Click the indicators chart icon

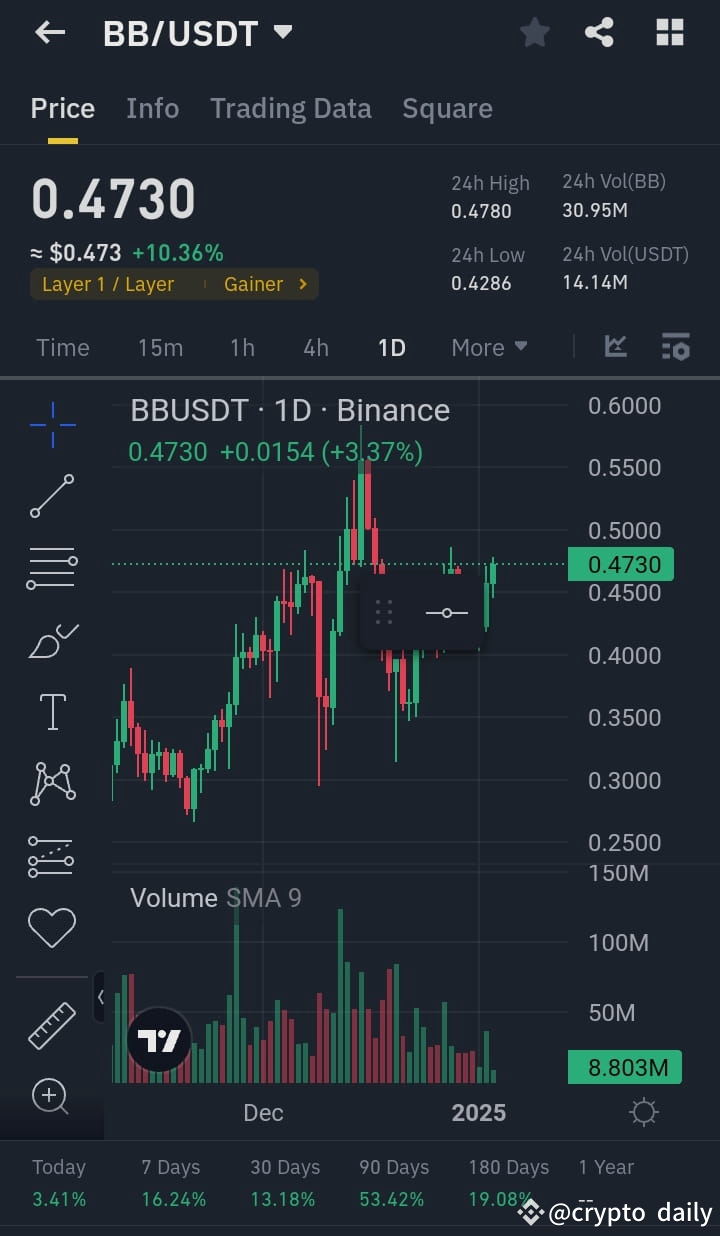[615, 347]
